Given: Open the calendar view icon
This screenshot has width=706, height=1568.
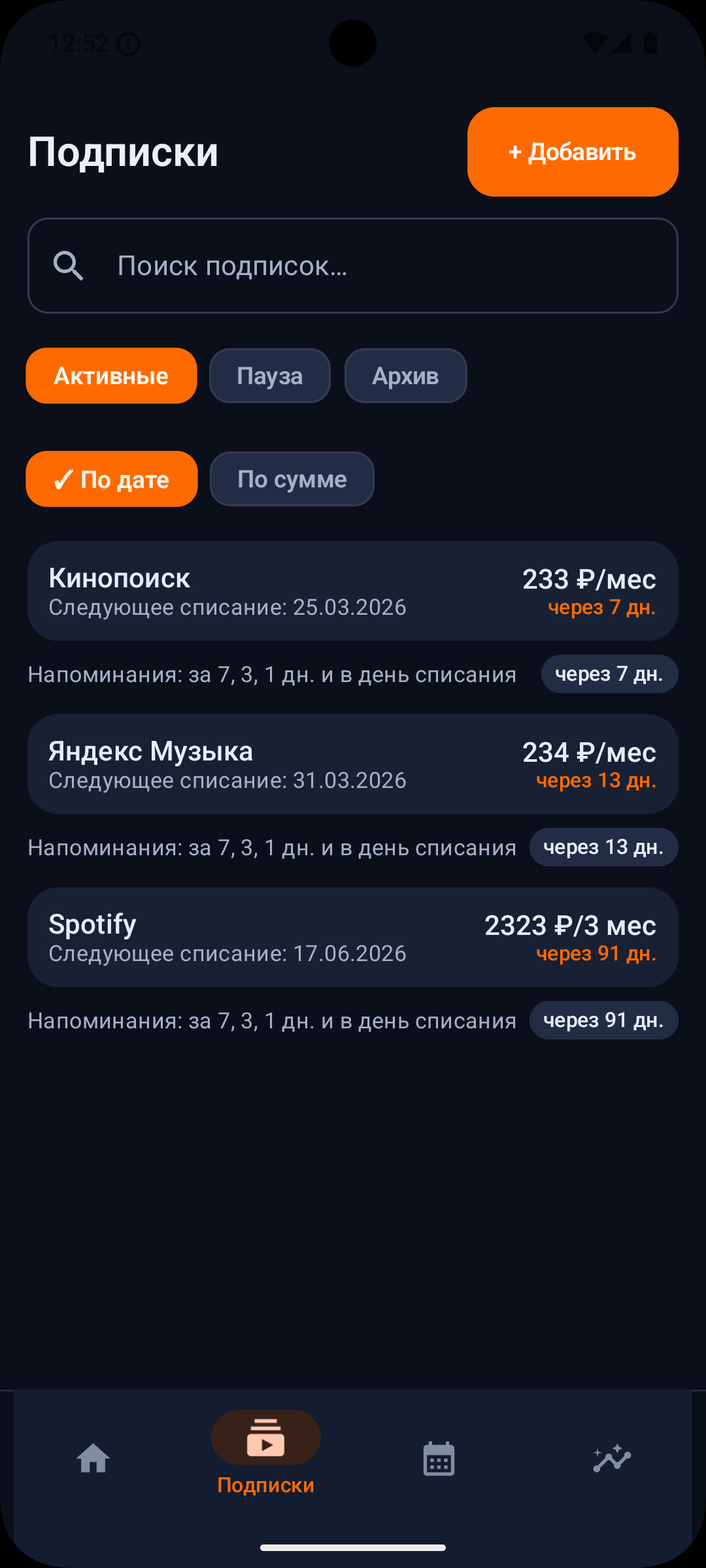Looking at the screenshot, I should (439, 1458).
